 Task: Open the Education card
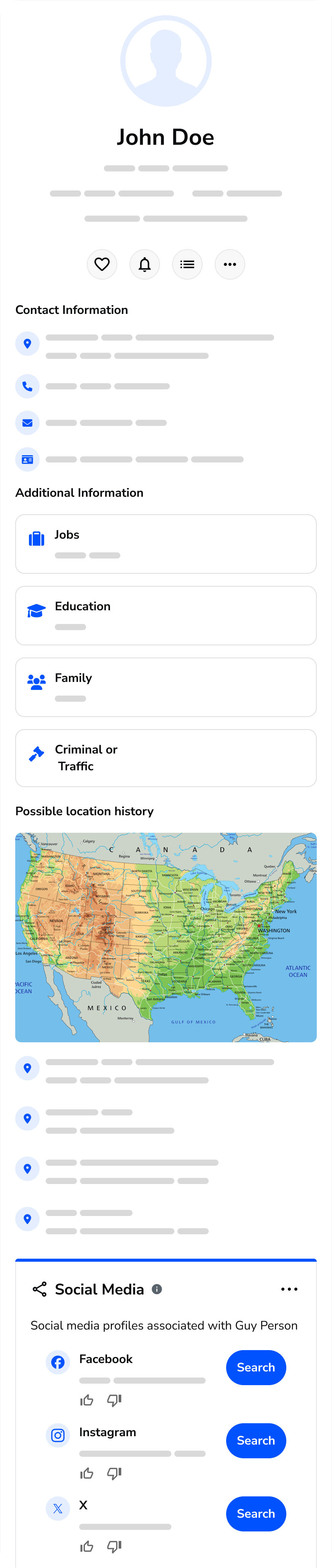[x=165, y=615]
